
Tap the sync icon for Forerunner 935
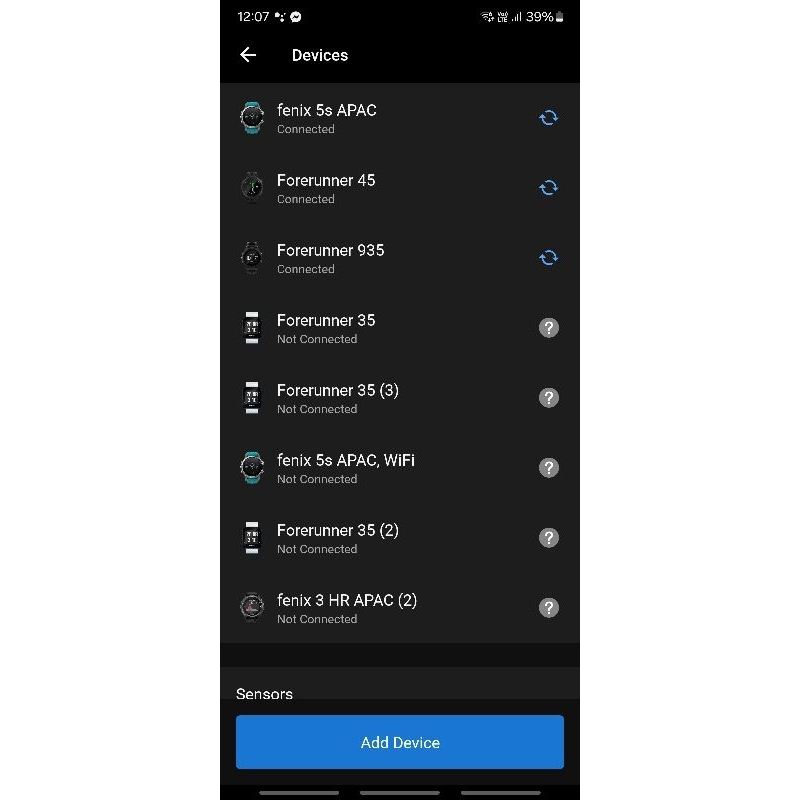coord(548,258)
